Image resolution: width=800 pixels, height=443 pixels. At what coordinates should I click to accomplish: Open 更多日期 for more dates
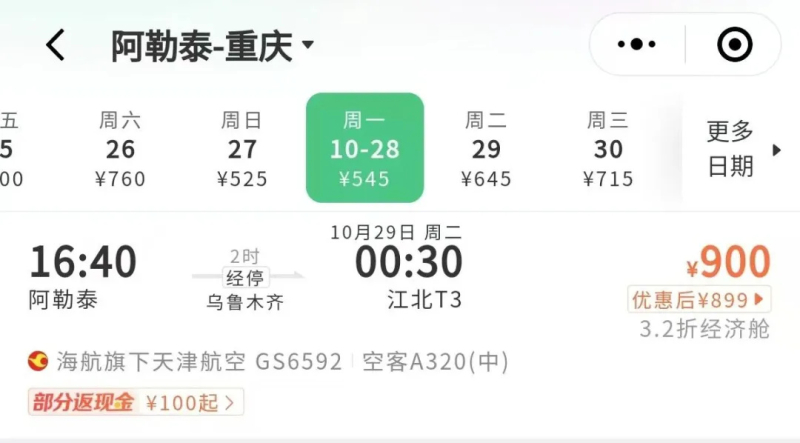[x=739, y=149]
